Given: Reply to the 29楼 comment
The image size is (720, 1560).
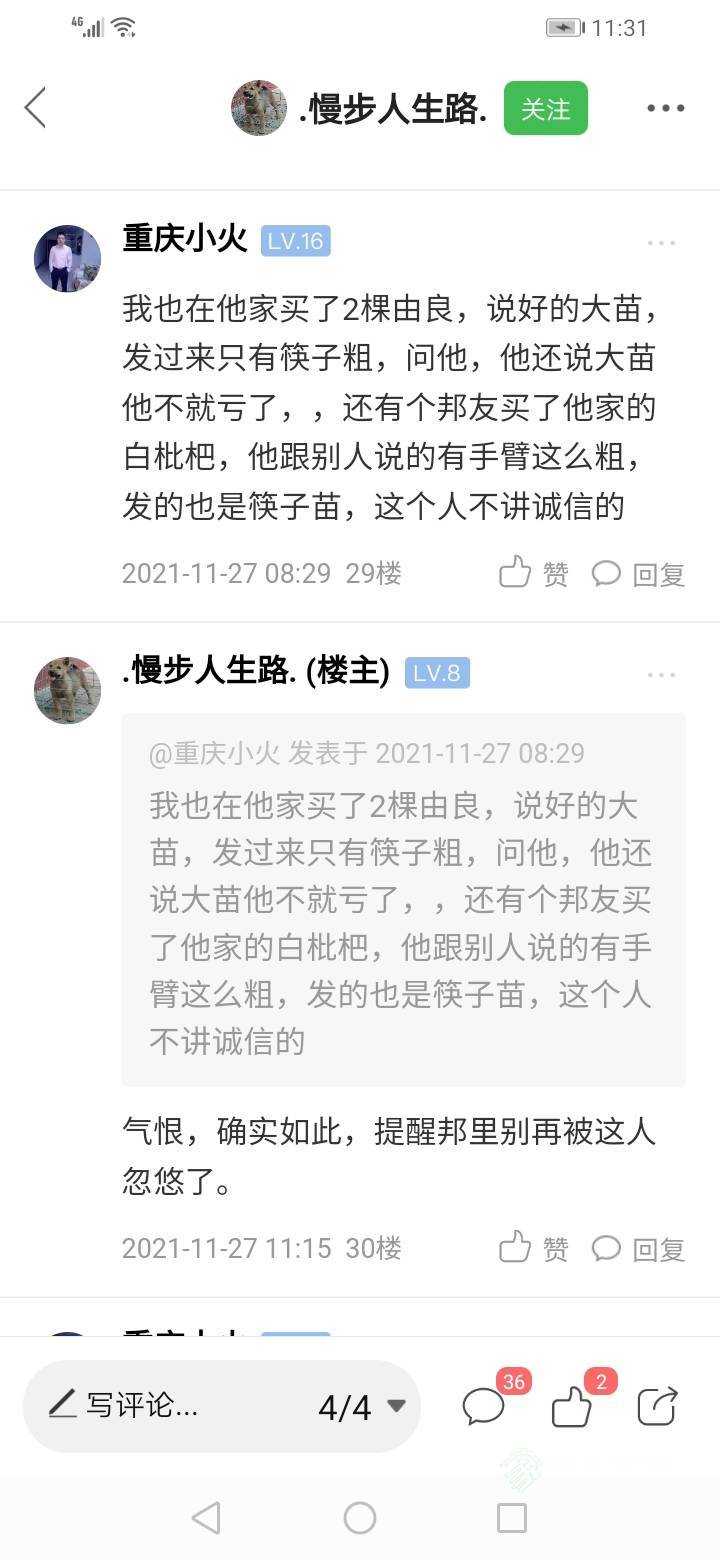Looking at the screenshot, I should [x=639, y=573].
